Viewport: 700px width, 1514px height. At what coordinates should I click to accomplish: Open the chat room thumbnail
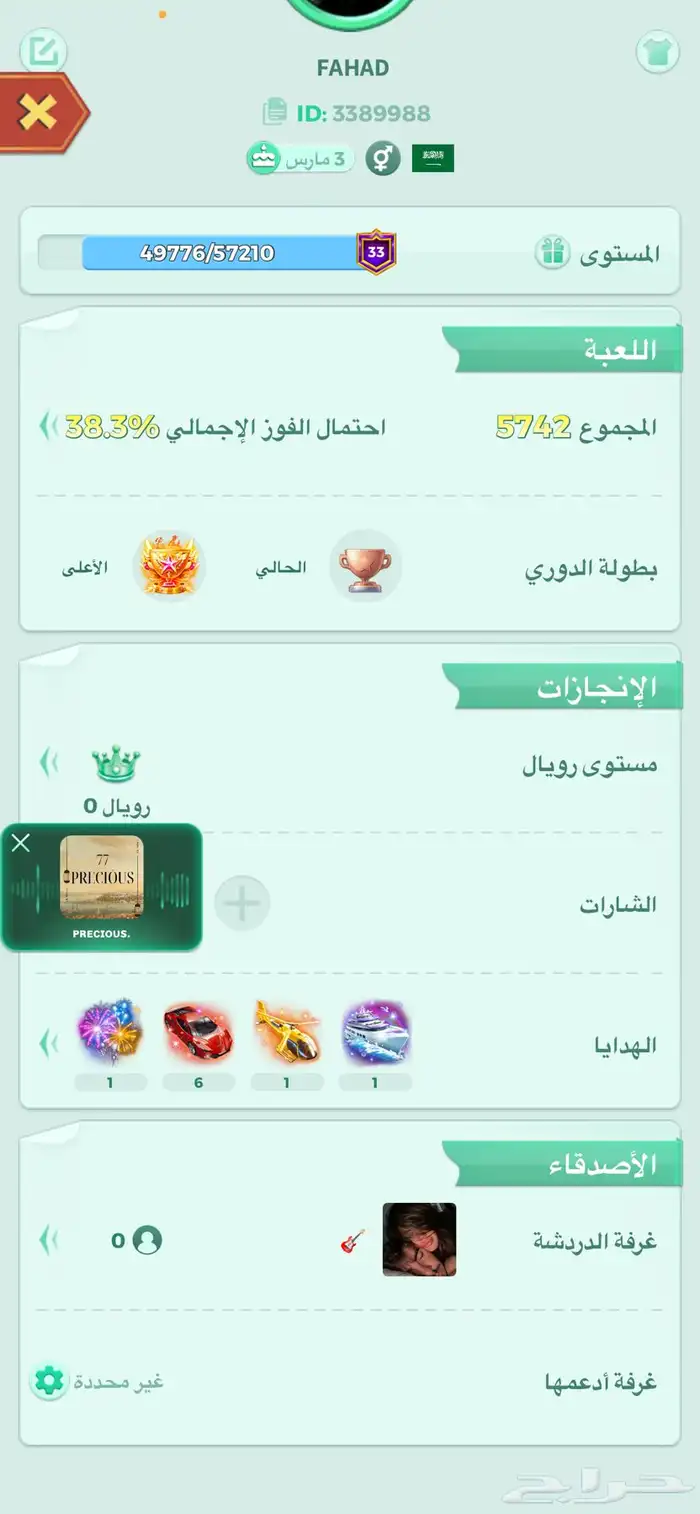pos(419,1240)
